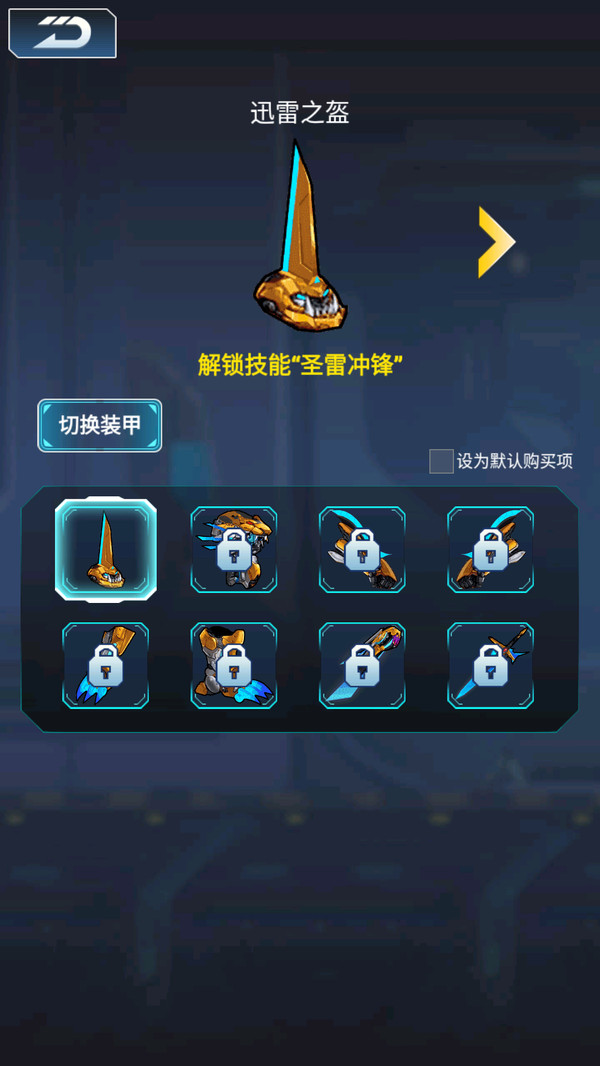Open the locked item tile third in the top row

(x=362, y=550)
